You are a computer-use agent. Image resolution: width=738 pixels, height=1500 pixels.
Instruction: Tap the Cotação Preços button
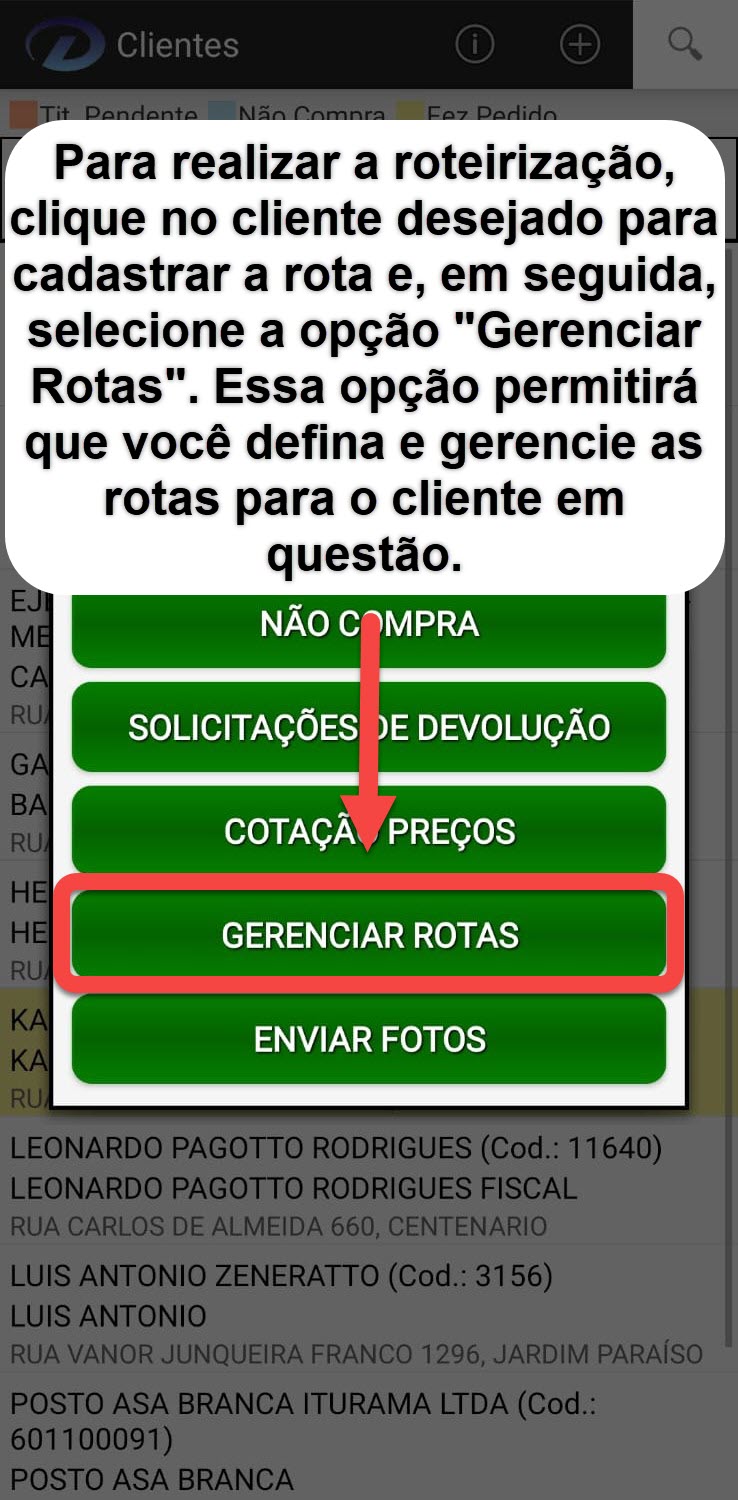[369, 831]
